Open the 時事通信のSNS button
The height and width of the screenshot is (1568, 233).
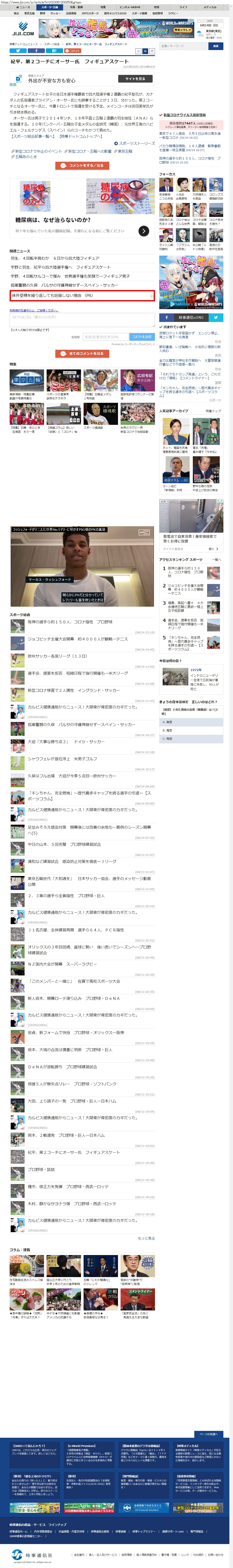tap(191, 317)
